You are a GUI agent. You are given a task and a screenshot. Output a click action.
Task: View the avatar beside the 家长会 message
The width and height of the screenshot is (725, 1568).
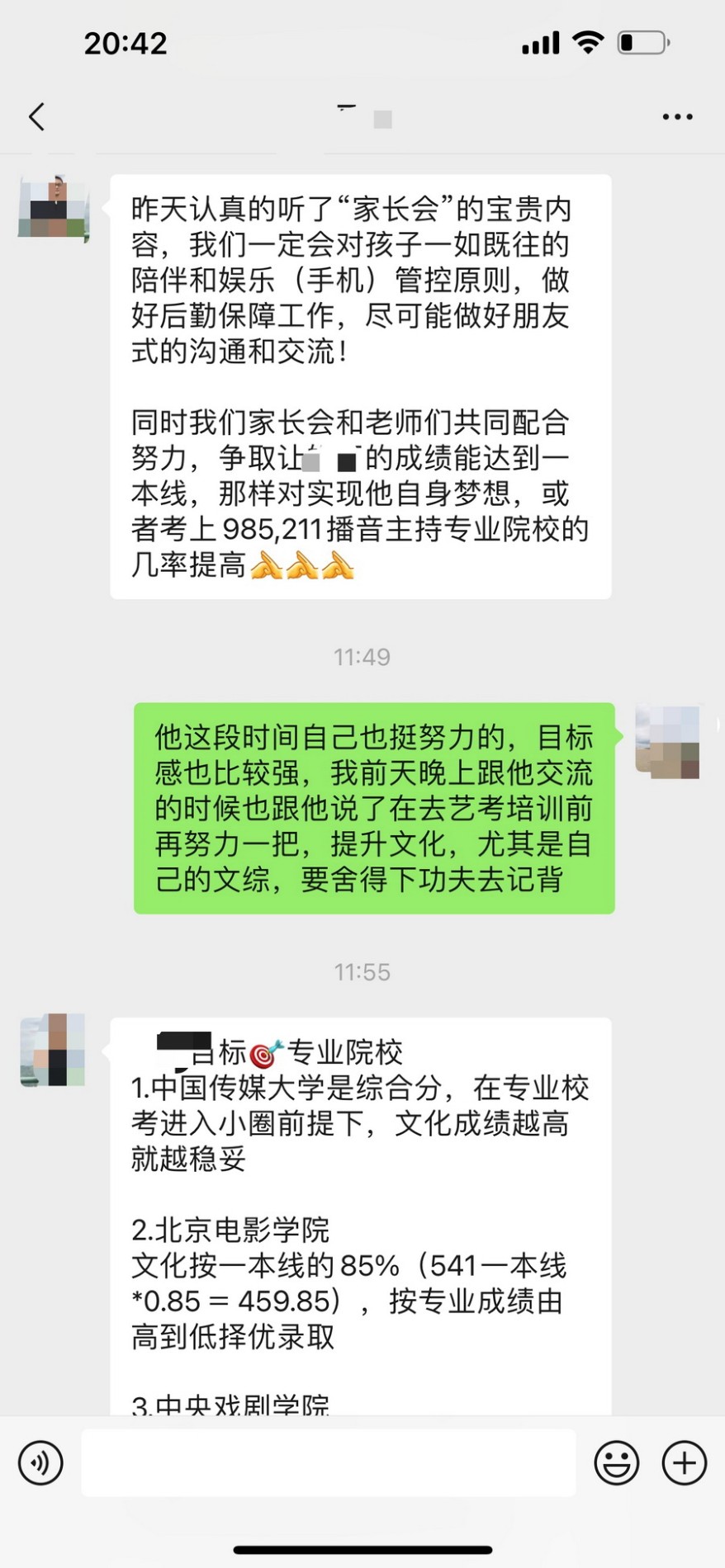tap(54, 208)
